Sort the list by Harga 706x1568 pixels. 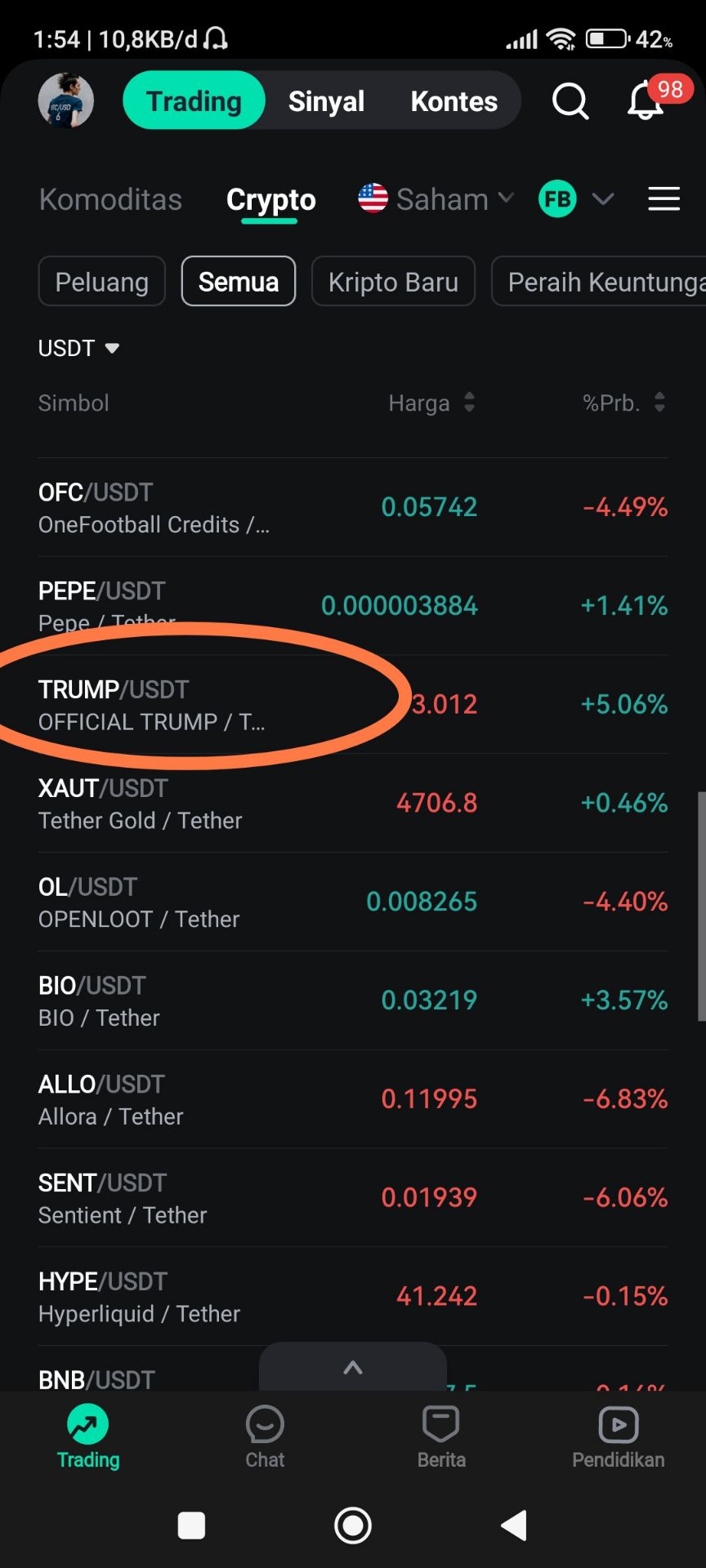431,403
